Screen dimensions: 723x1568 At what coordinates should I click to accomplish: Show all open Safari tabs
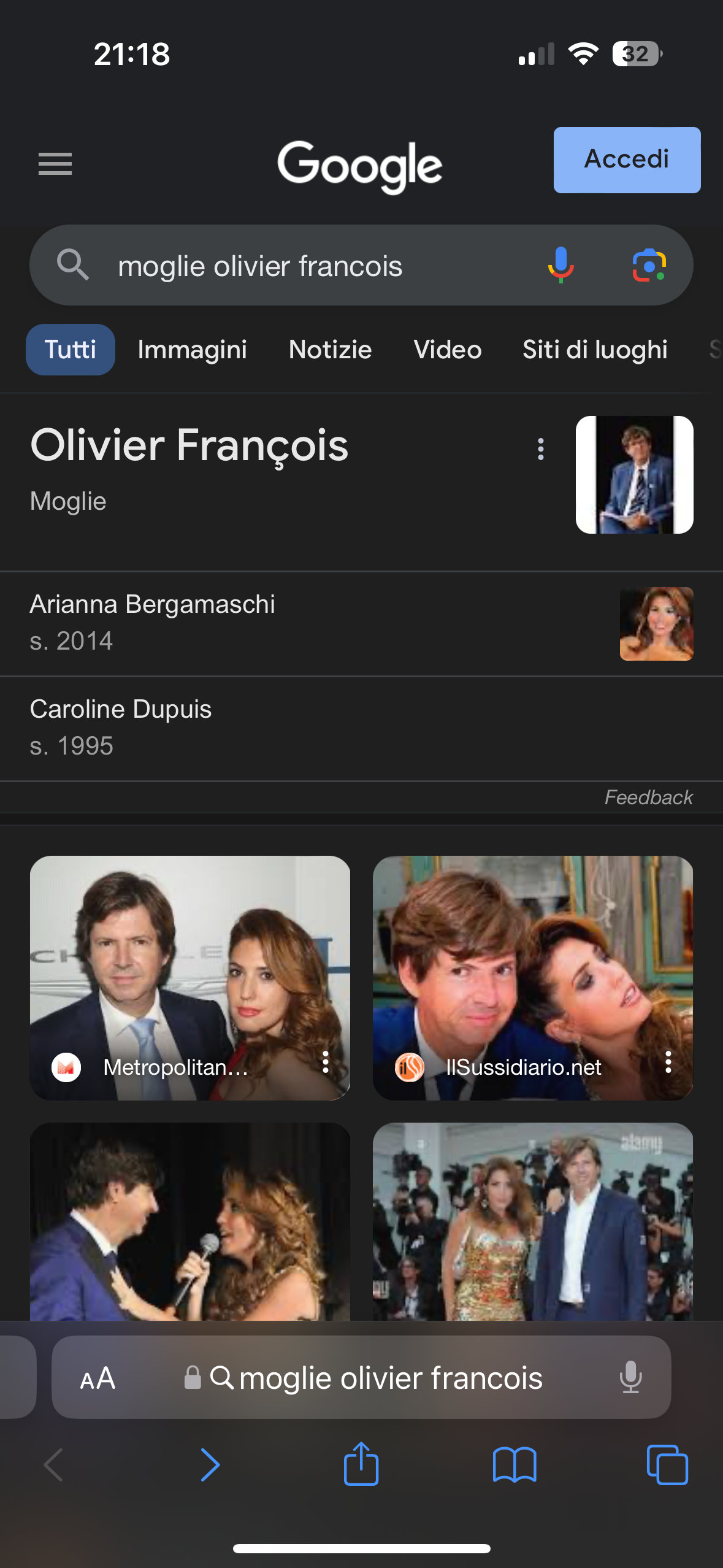(667, 1465)
